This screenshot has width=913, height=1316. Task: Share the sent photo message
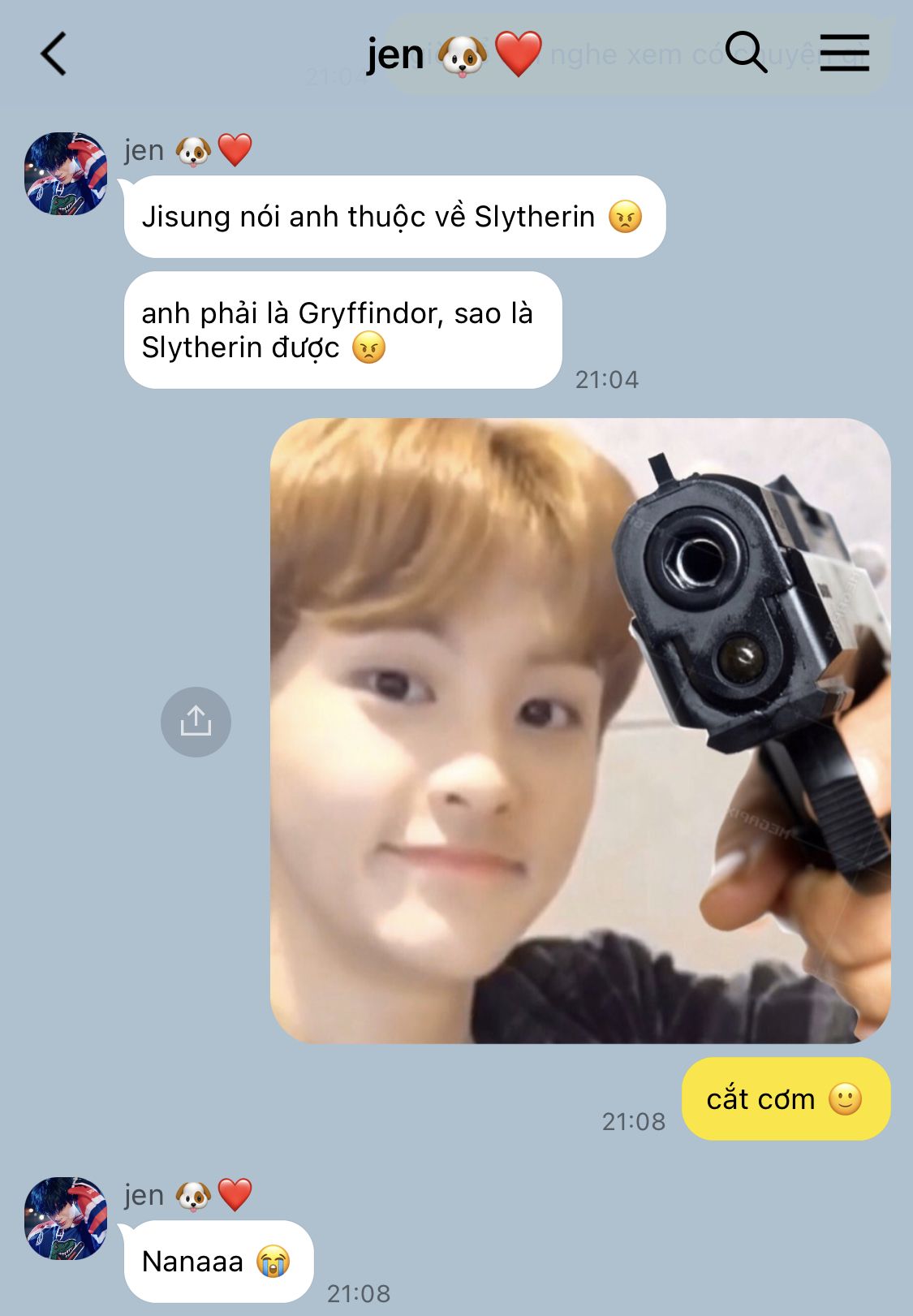click(196, 722)
